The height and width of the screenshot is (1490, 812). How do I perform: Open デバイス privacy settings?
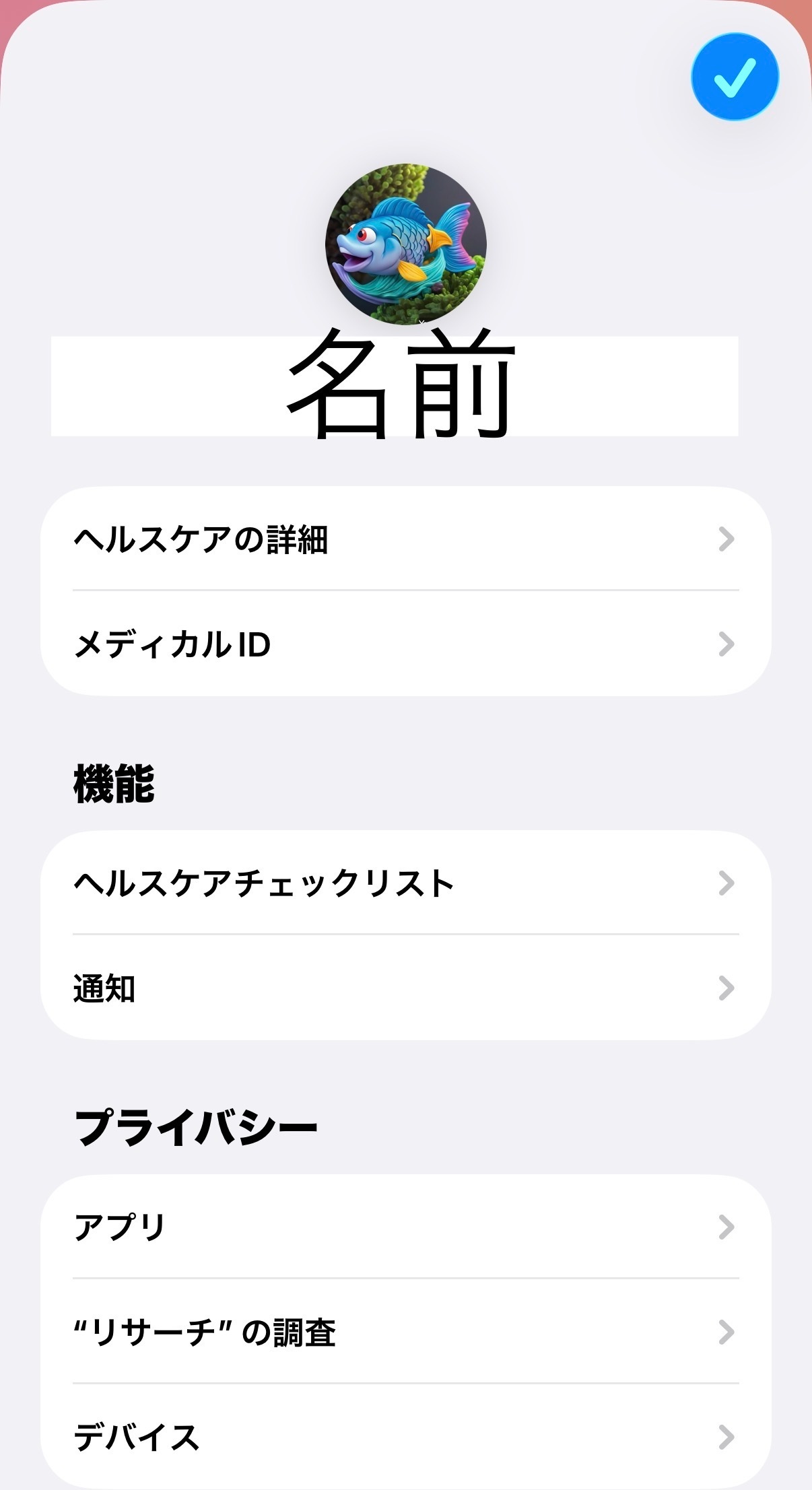tap(405, 1437)
